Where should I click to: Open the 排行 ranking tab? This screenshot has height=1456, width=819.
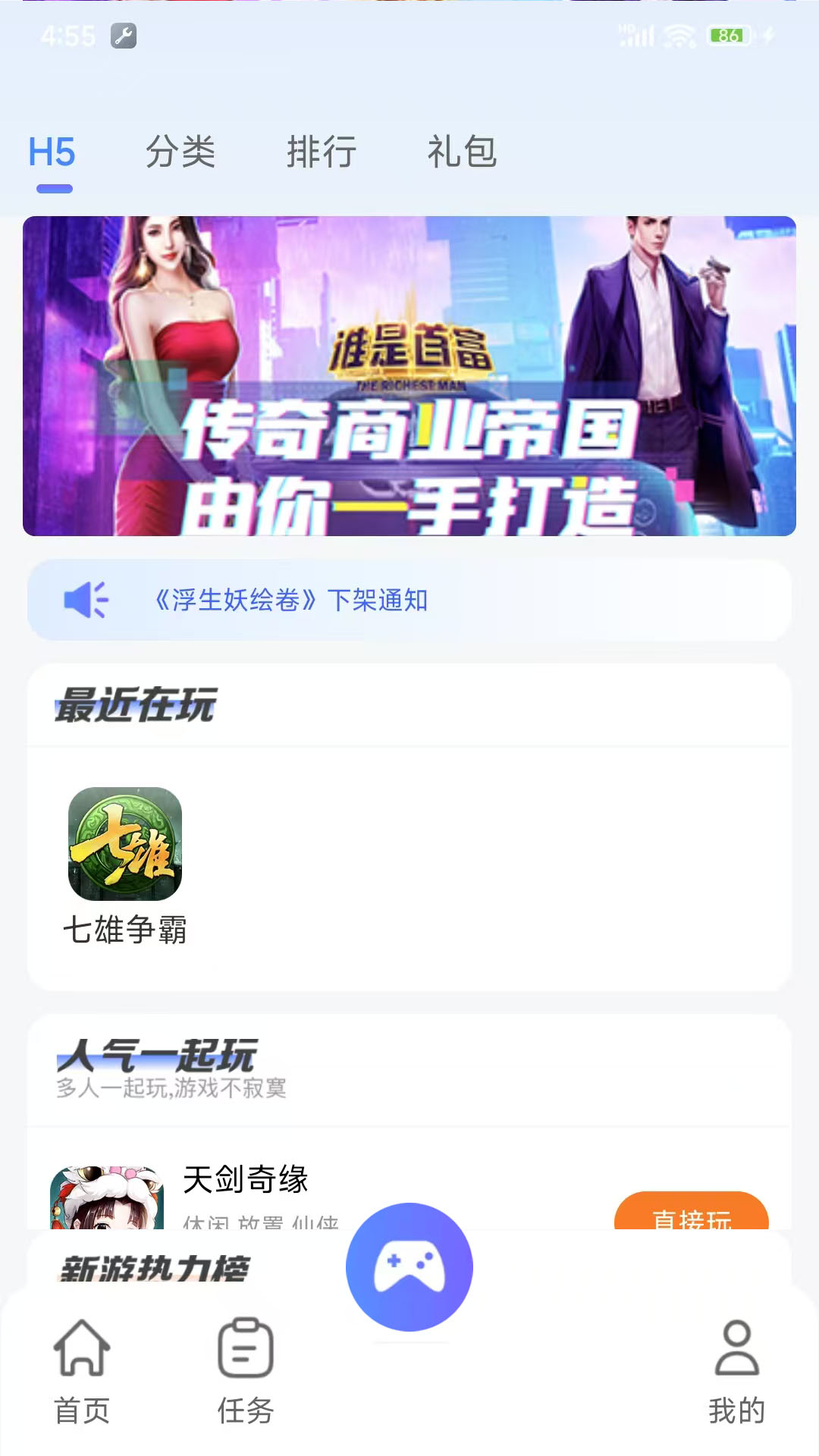click(x=322, y=152)
